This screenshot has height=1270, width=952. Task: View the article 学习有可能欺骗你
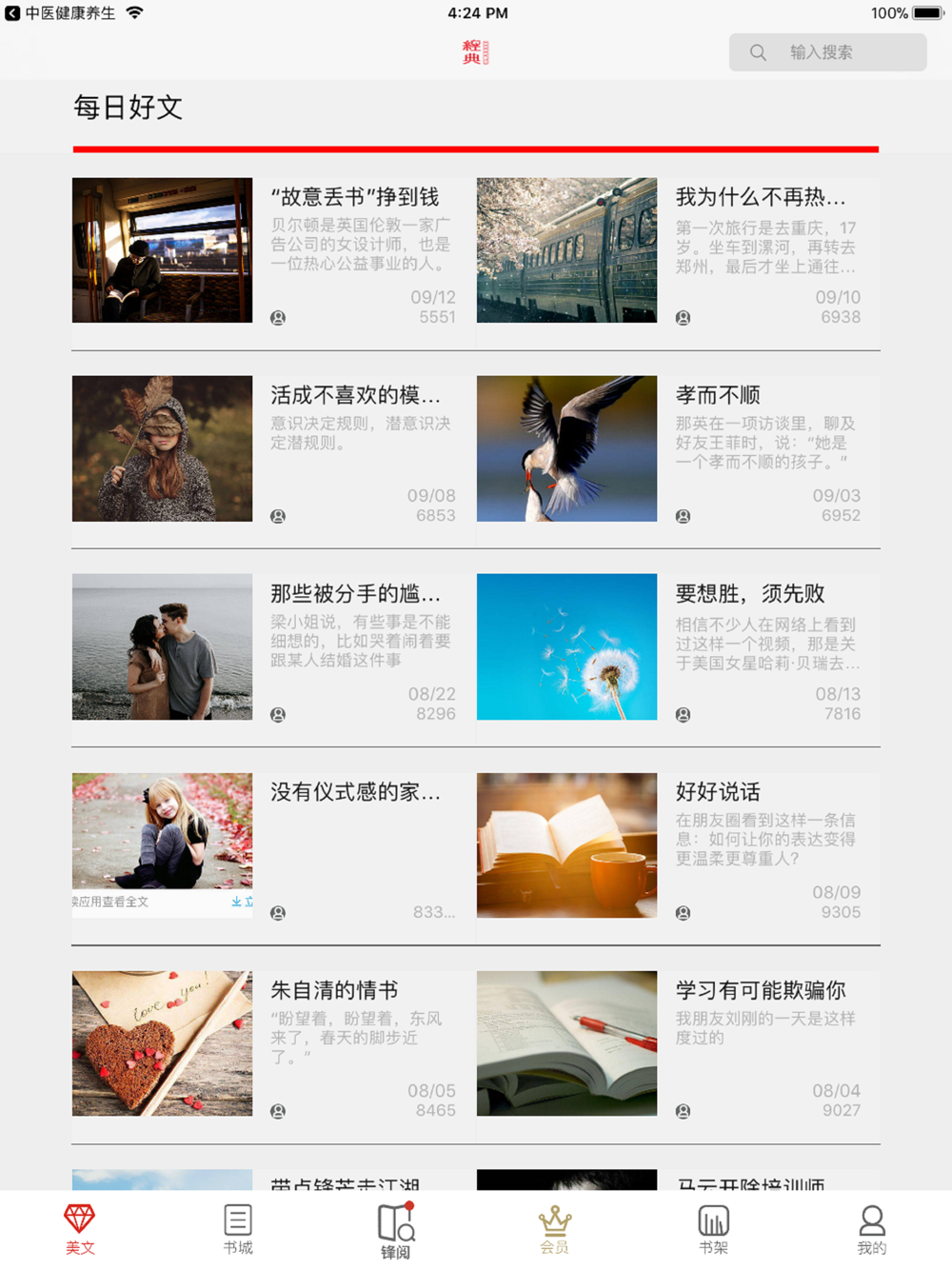760,990
